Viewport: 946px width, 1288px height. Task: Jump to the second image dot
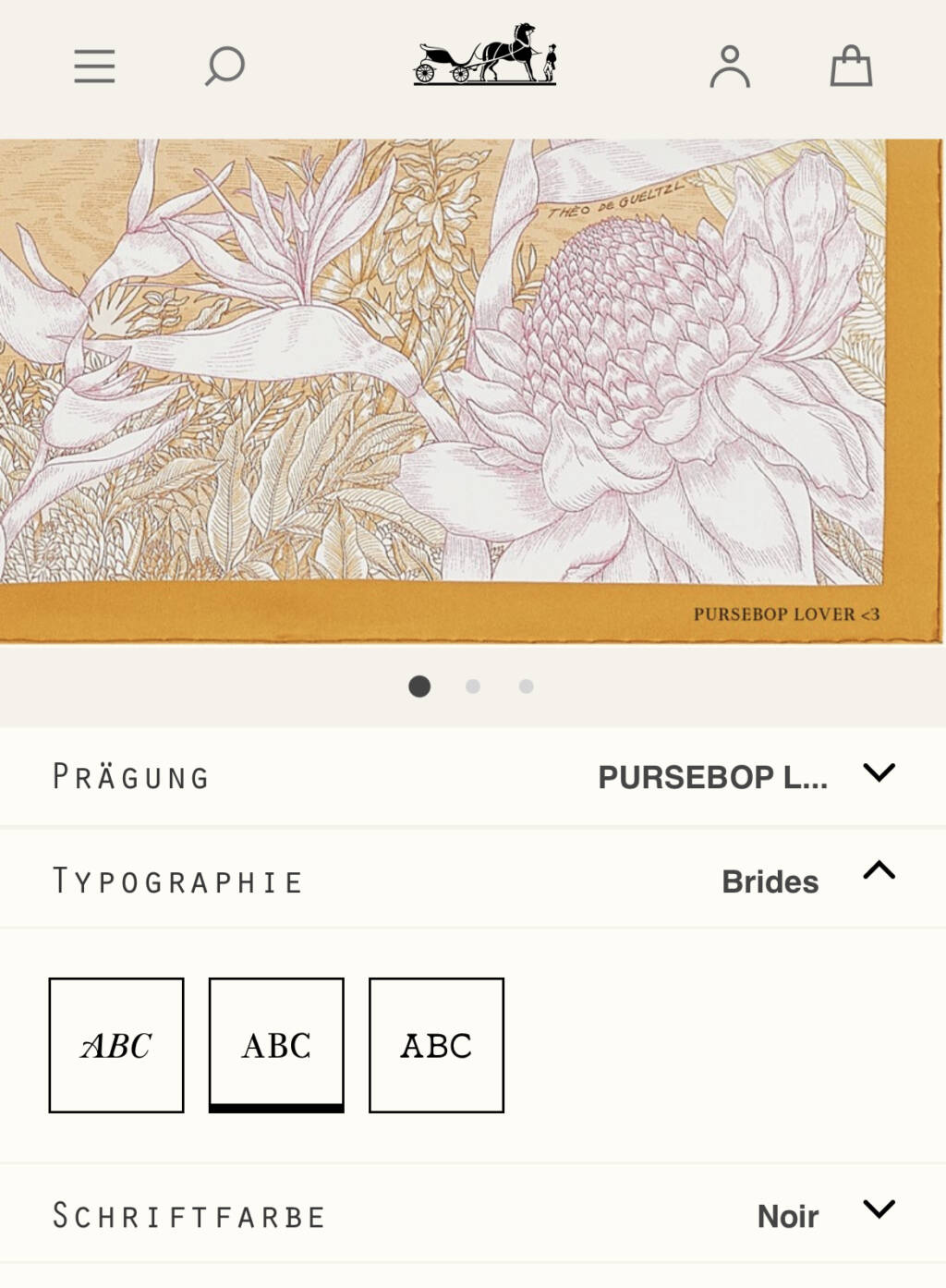coord(473,687)
